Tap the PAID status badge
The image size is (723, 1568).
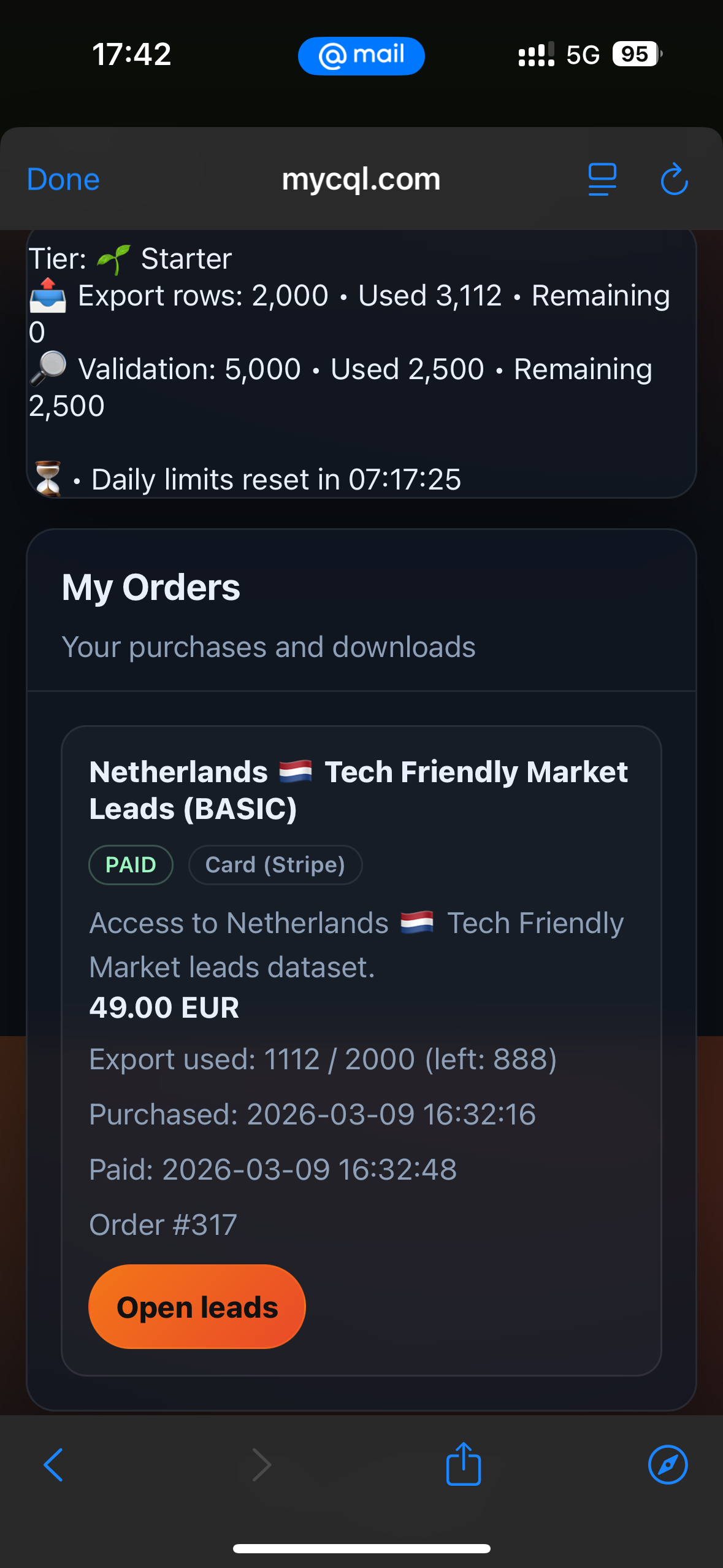[131, 864]
